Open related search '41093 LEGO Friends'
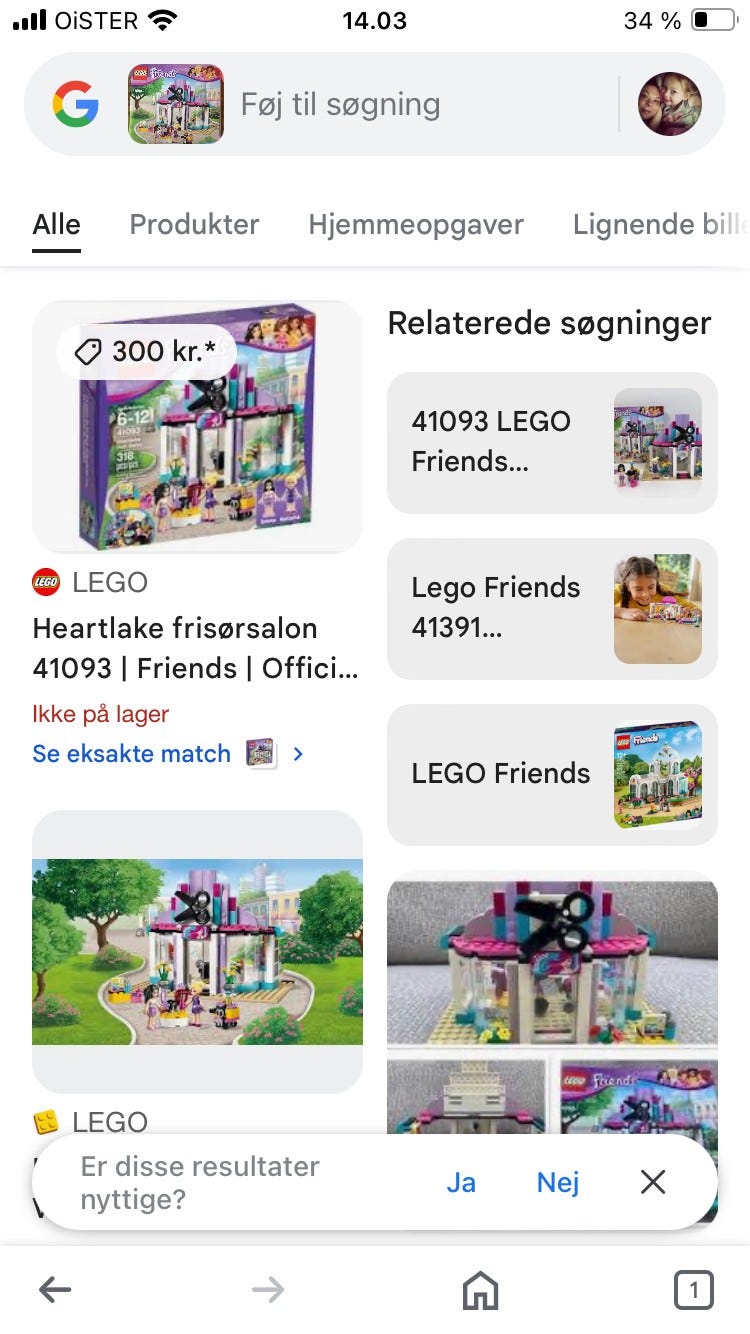Image resolution: width=750 pixels, height=1334 pixels. [x=551, y=442]
